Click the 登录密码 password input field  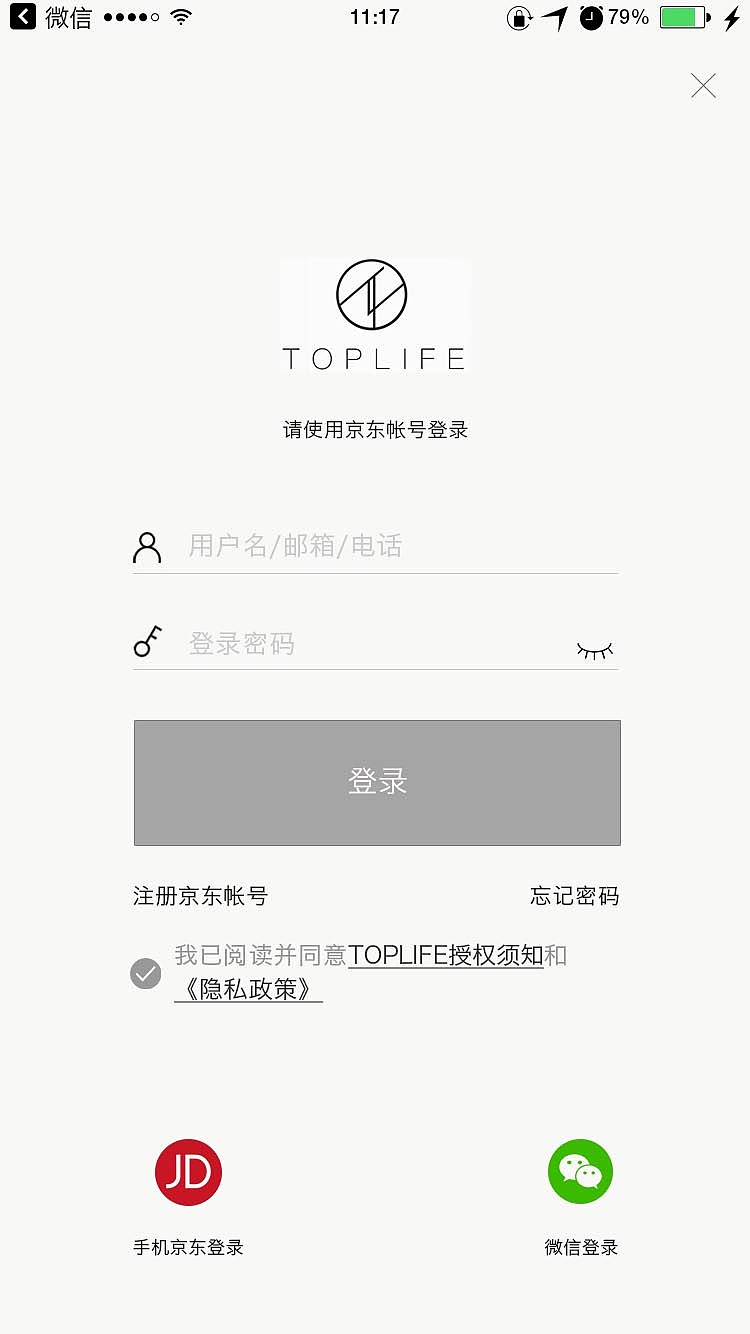pos(350,643)
